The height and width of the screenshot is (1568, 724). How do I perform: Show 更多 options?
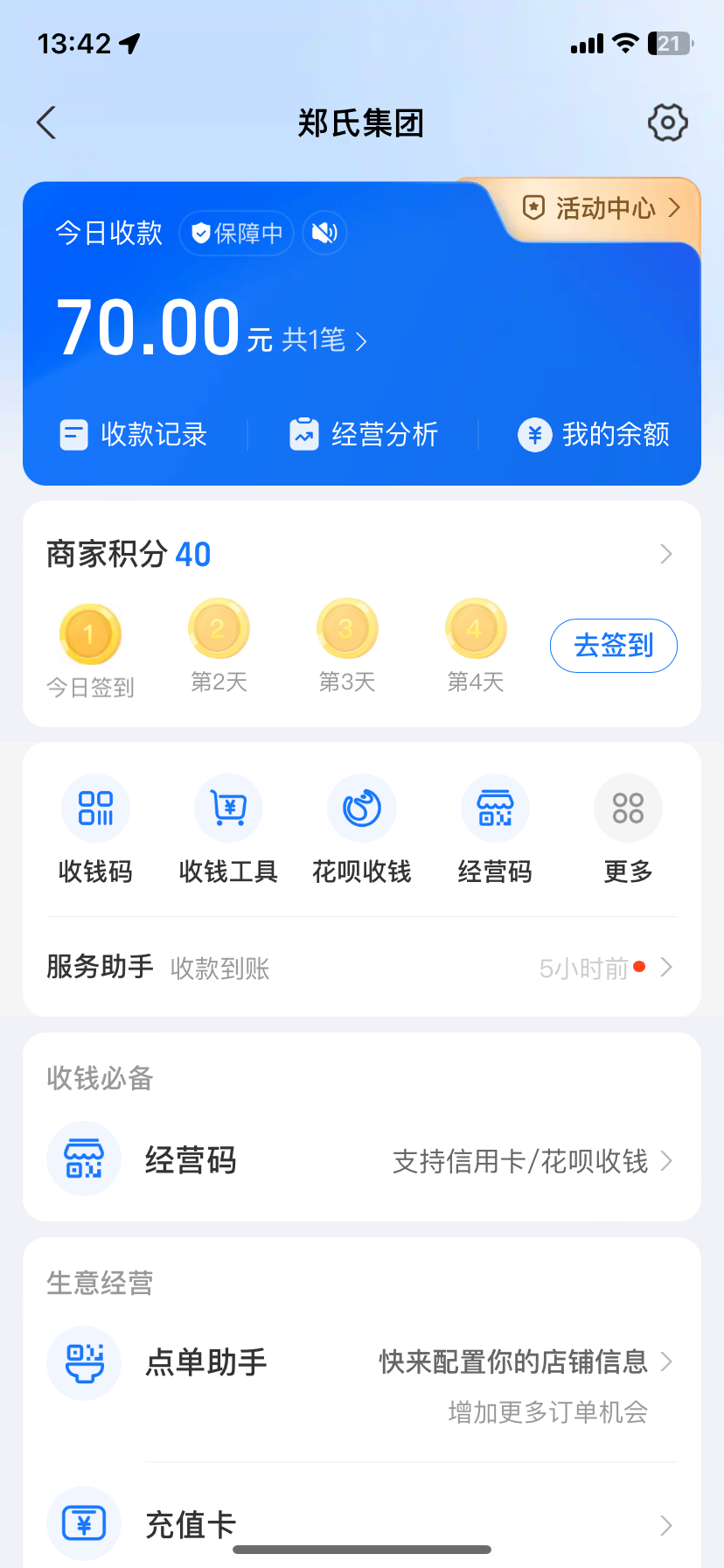pyautogui.click(x=628, y=827)
